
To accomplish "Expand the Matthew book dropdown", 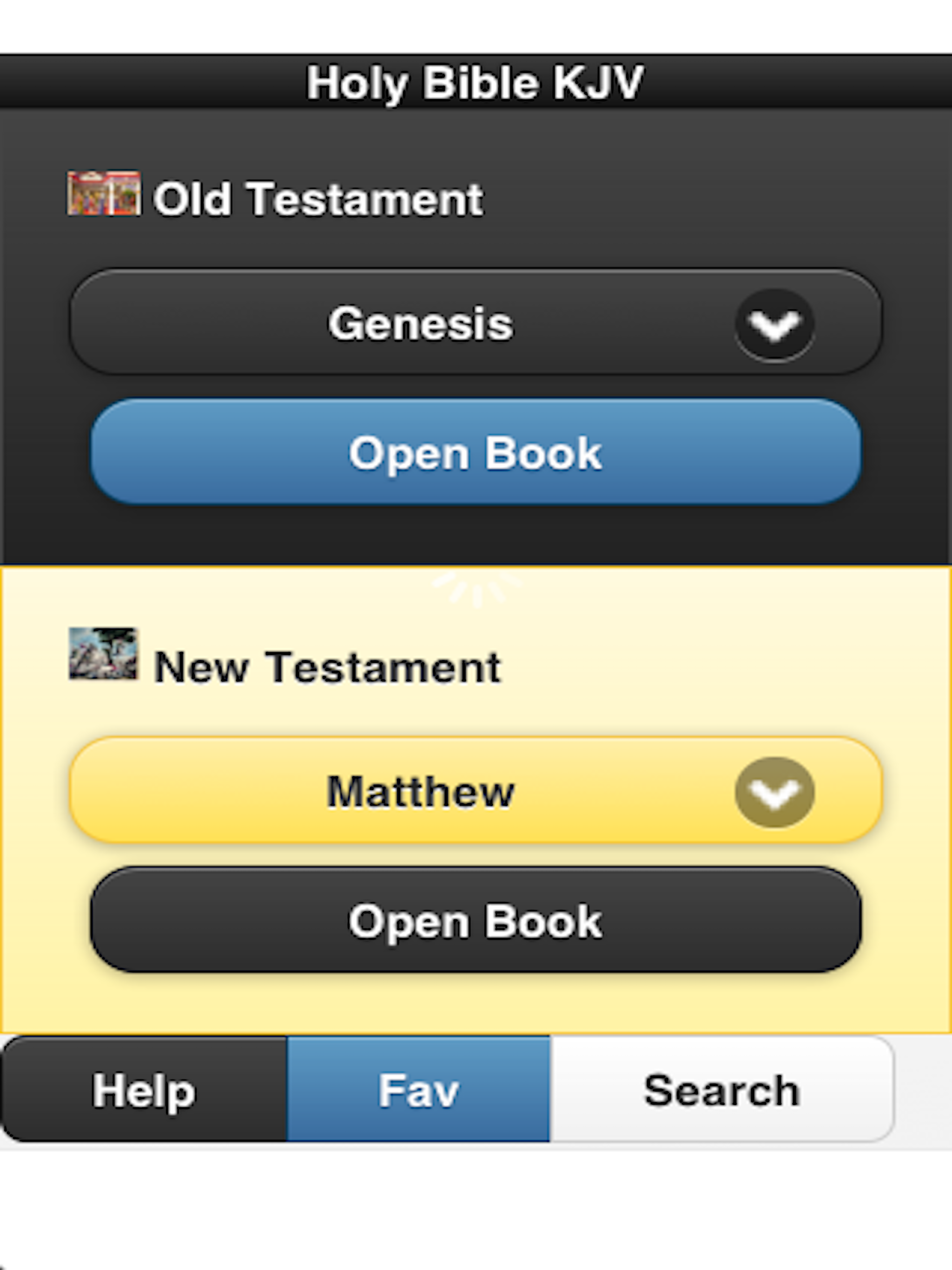I will [x=476, y=791].
